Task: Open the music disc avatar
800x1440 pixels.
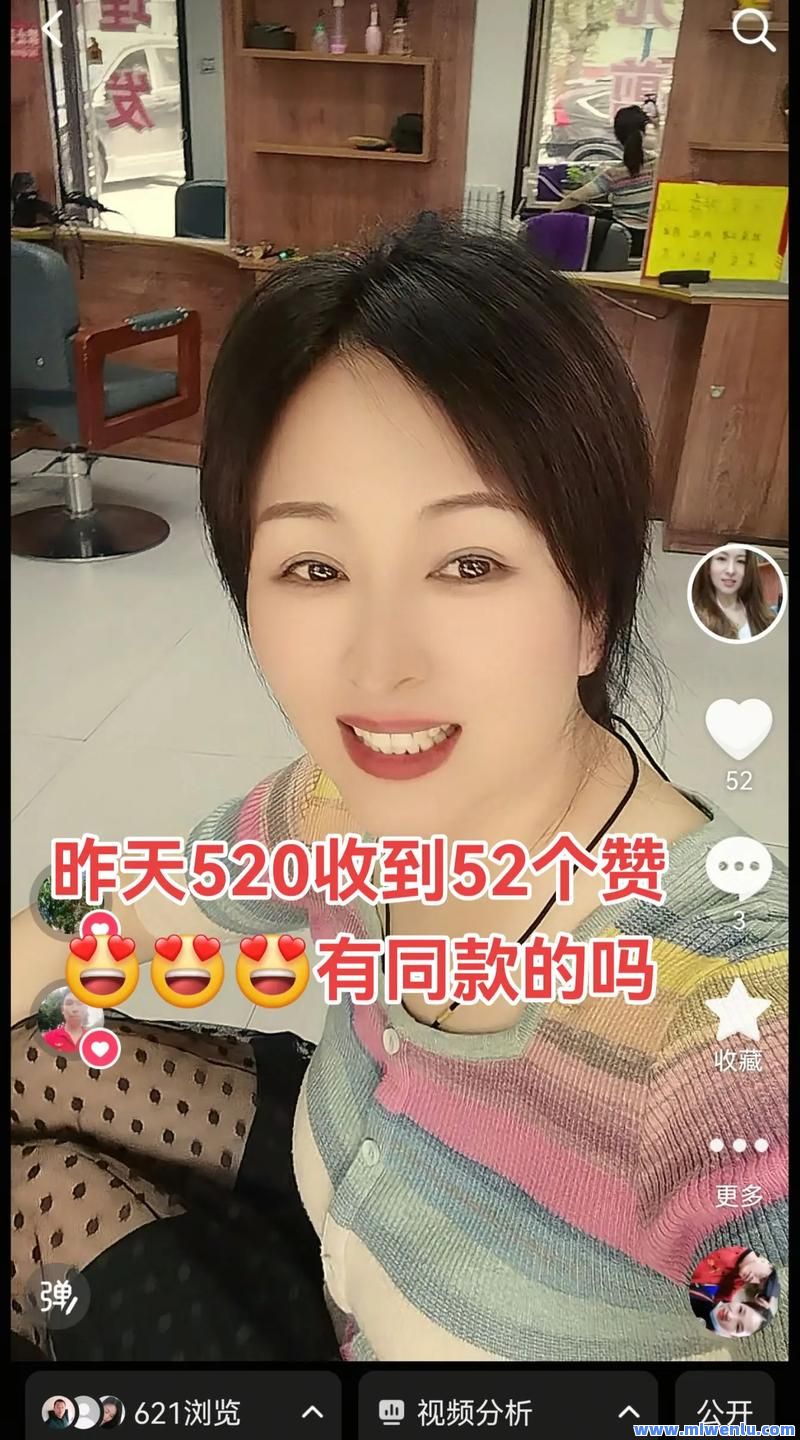Action: click(x=734, y=1291)
